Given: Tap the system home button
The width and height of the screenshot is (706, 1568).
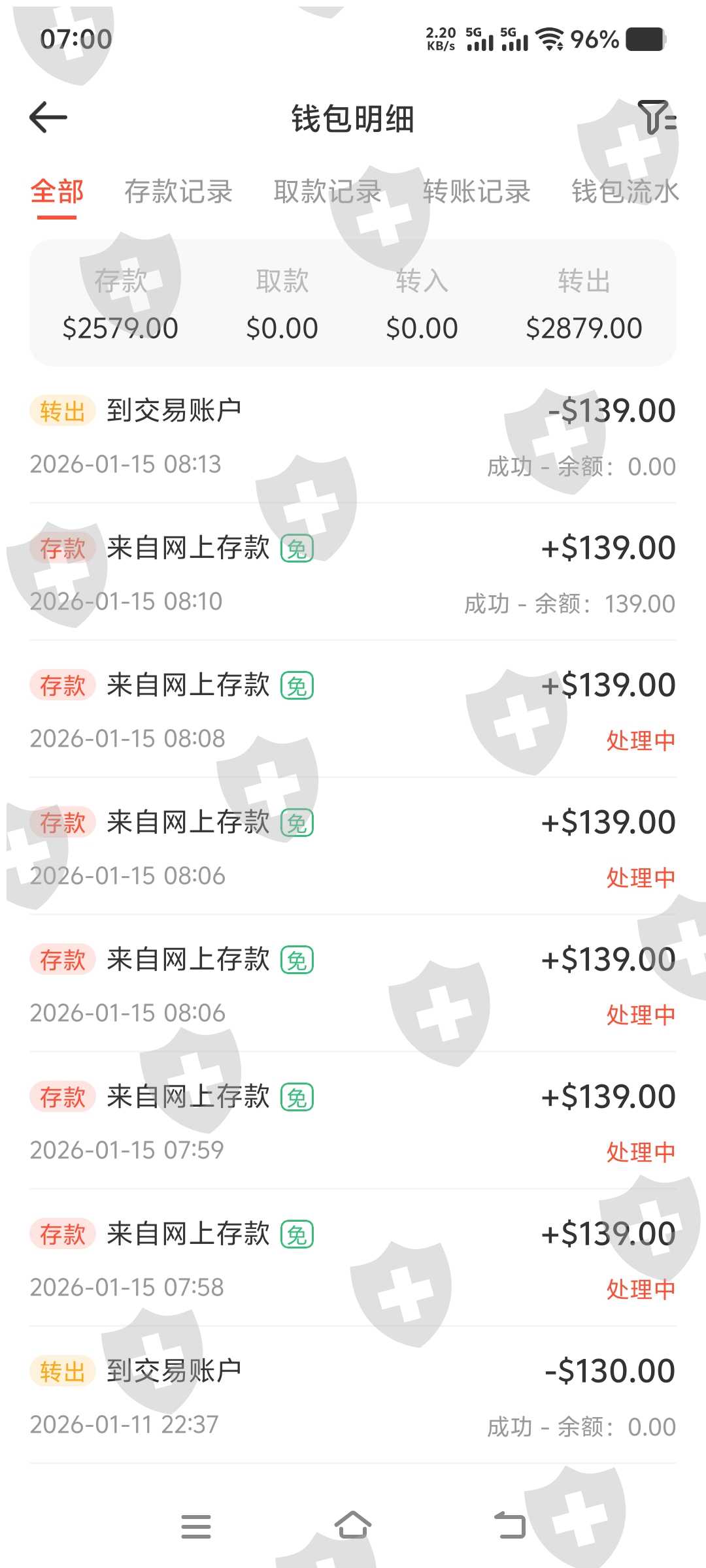Looking at the screenshot, I should coord(353,1526).
